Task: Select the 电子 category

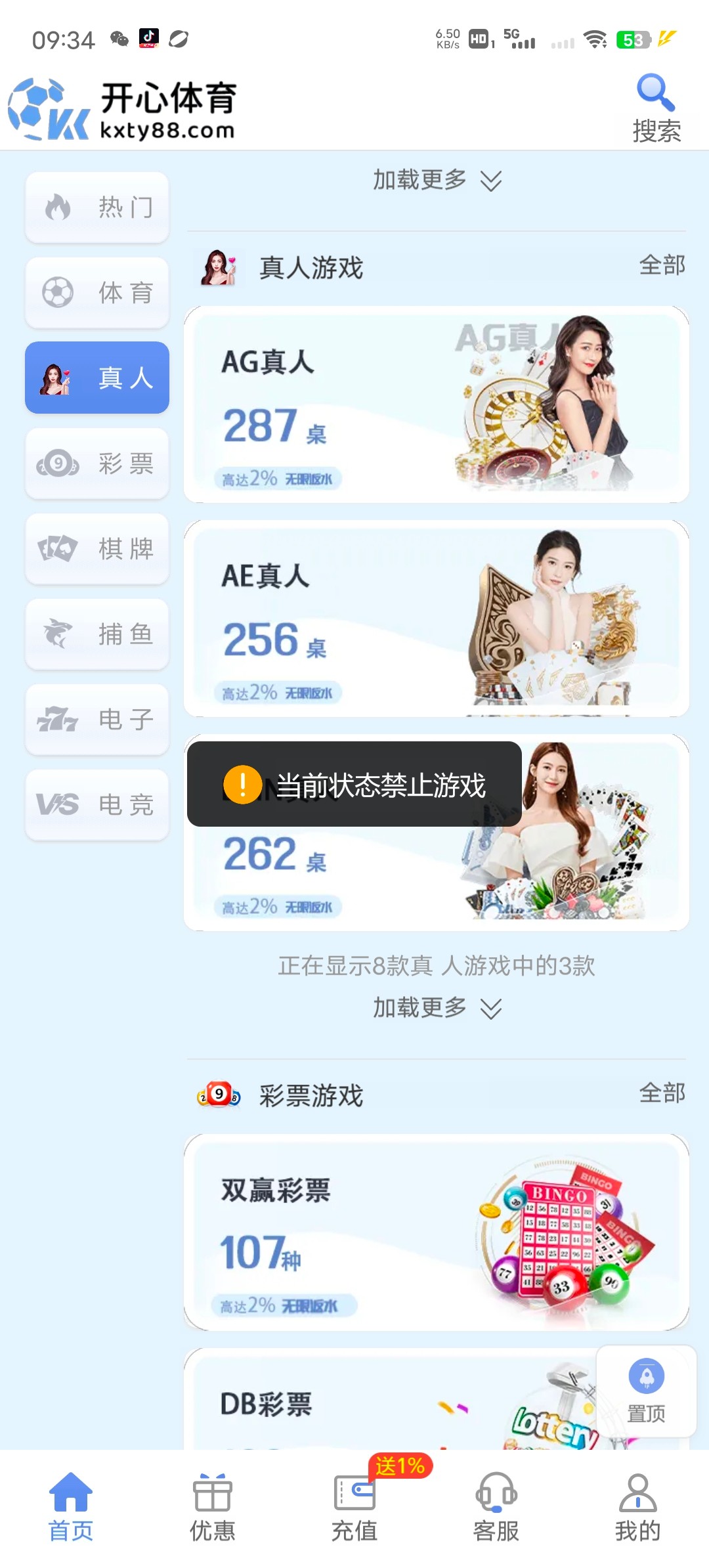Action: [97, 720]
